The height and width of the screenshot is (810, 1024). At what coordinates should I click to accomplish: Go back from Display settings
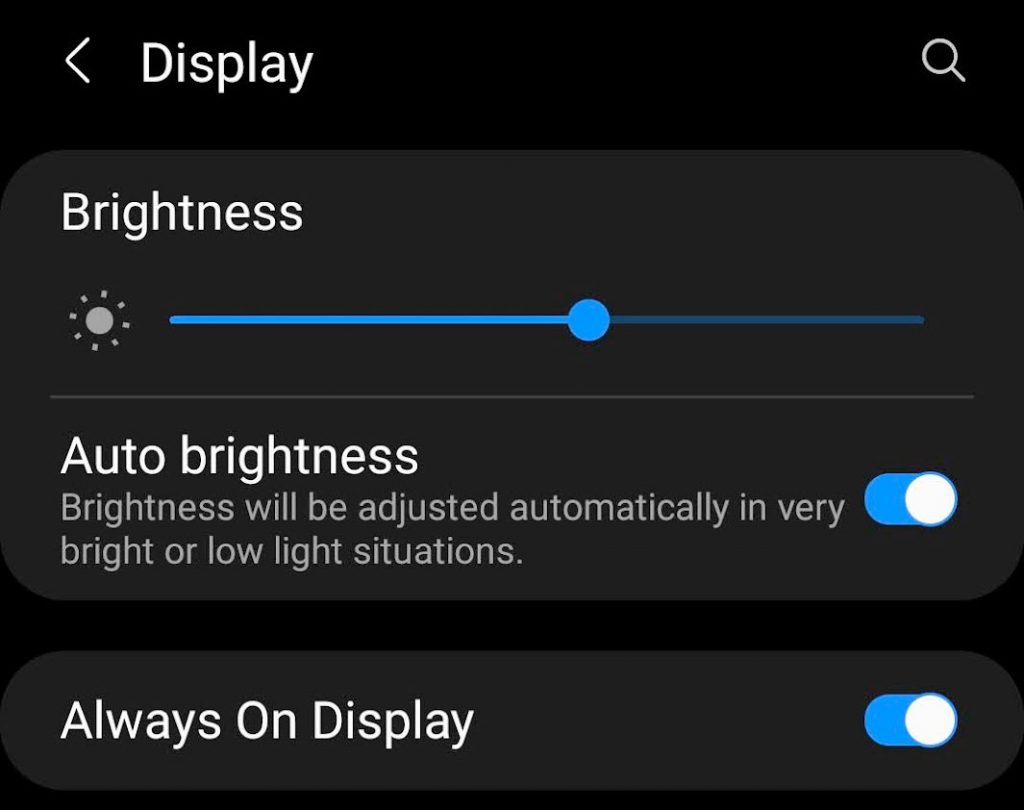tap(77, 63)
